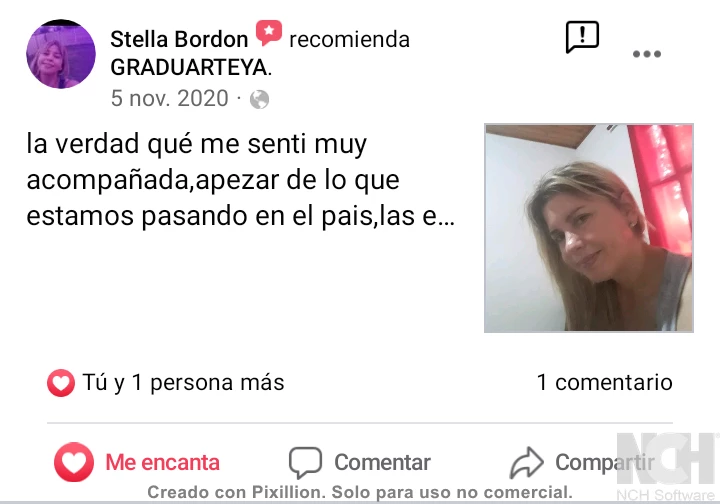Open the photo attached to the review
The width and height of the screenshot is (720, 504).
[588, 228]
